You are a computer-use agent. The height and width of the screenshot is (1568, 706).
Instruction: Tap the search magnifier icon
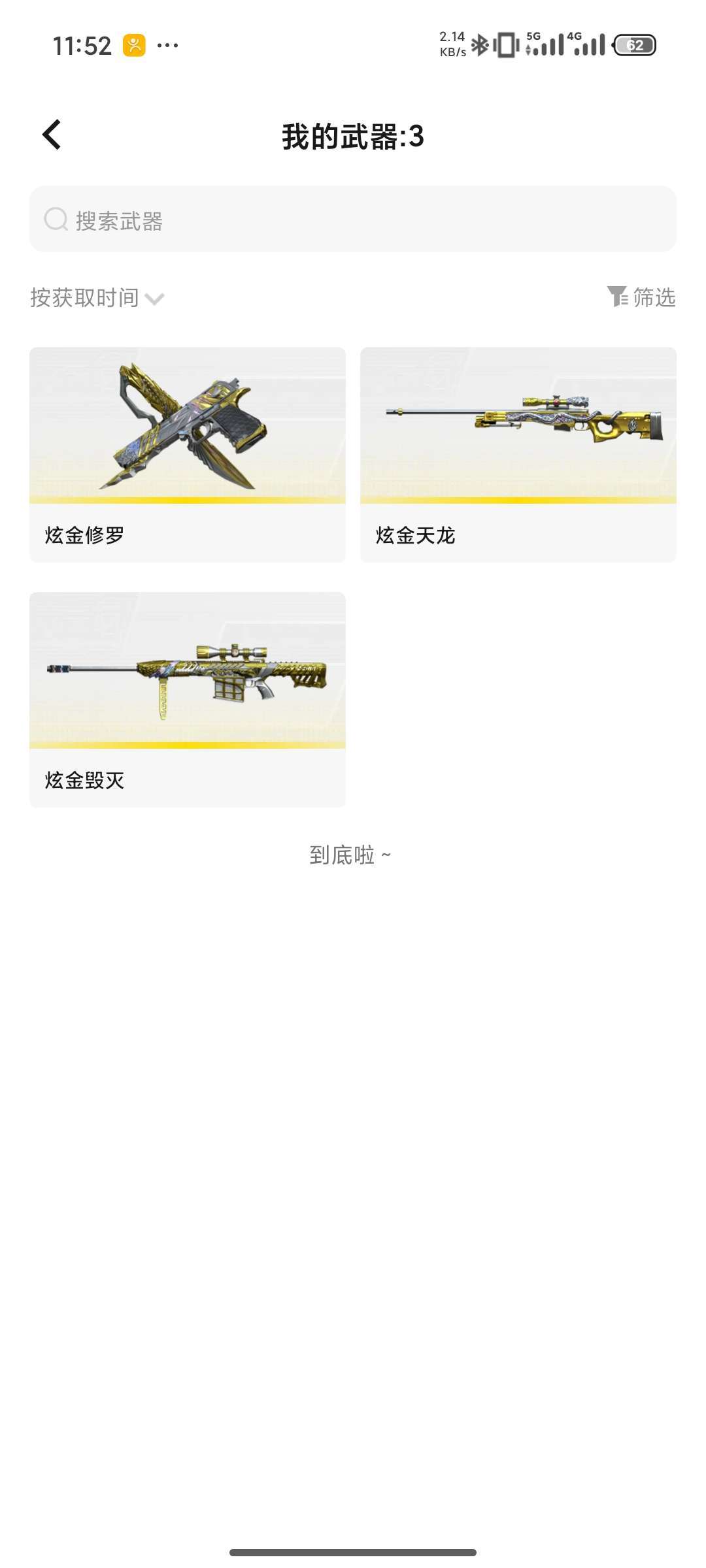point(55,220)
